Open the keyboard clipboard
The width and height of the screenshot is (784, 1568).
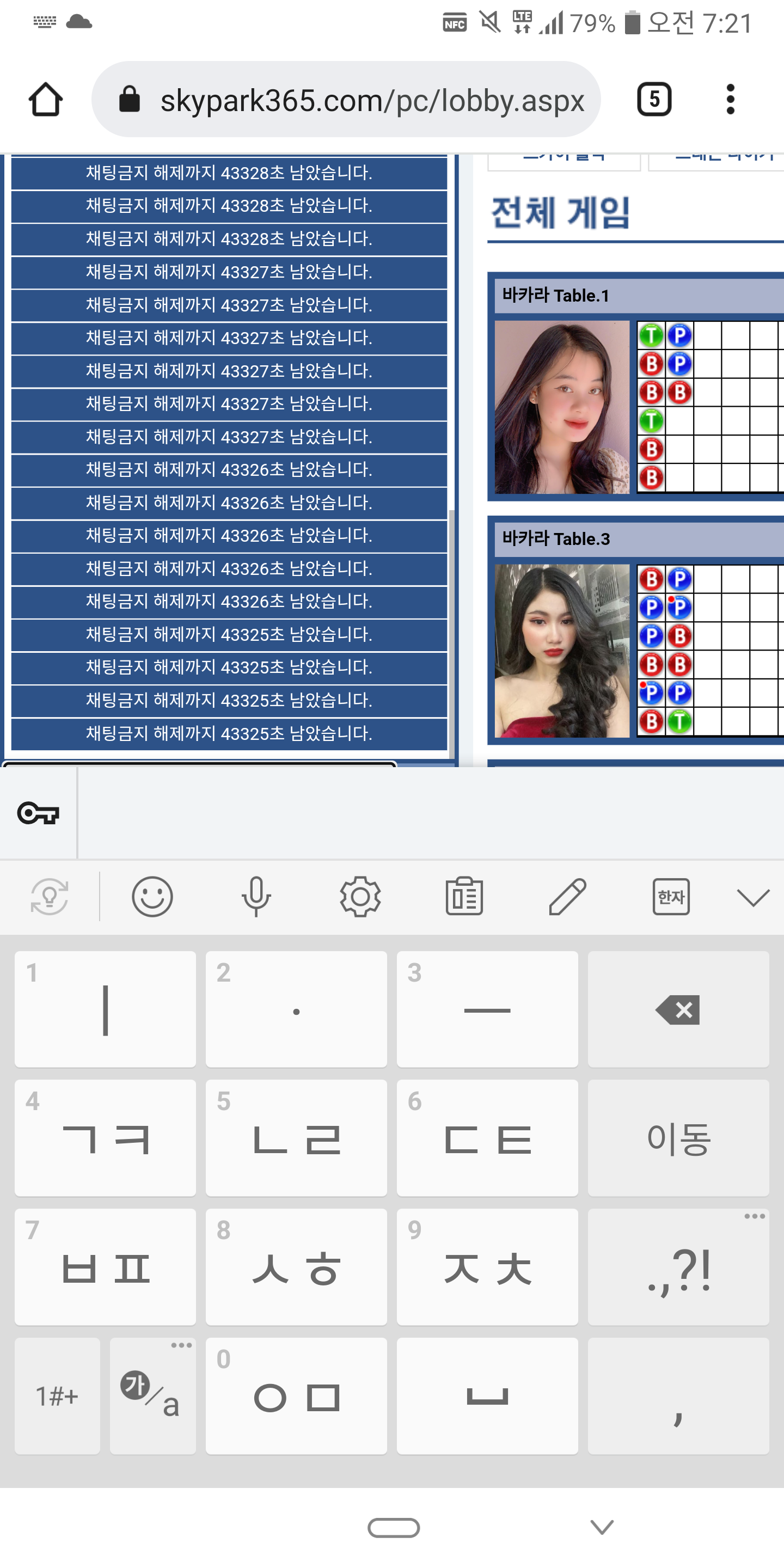click(464, 897)
